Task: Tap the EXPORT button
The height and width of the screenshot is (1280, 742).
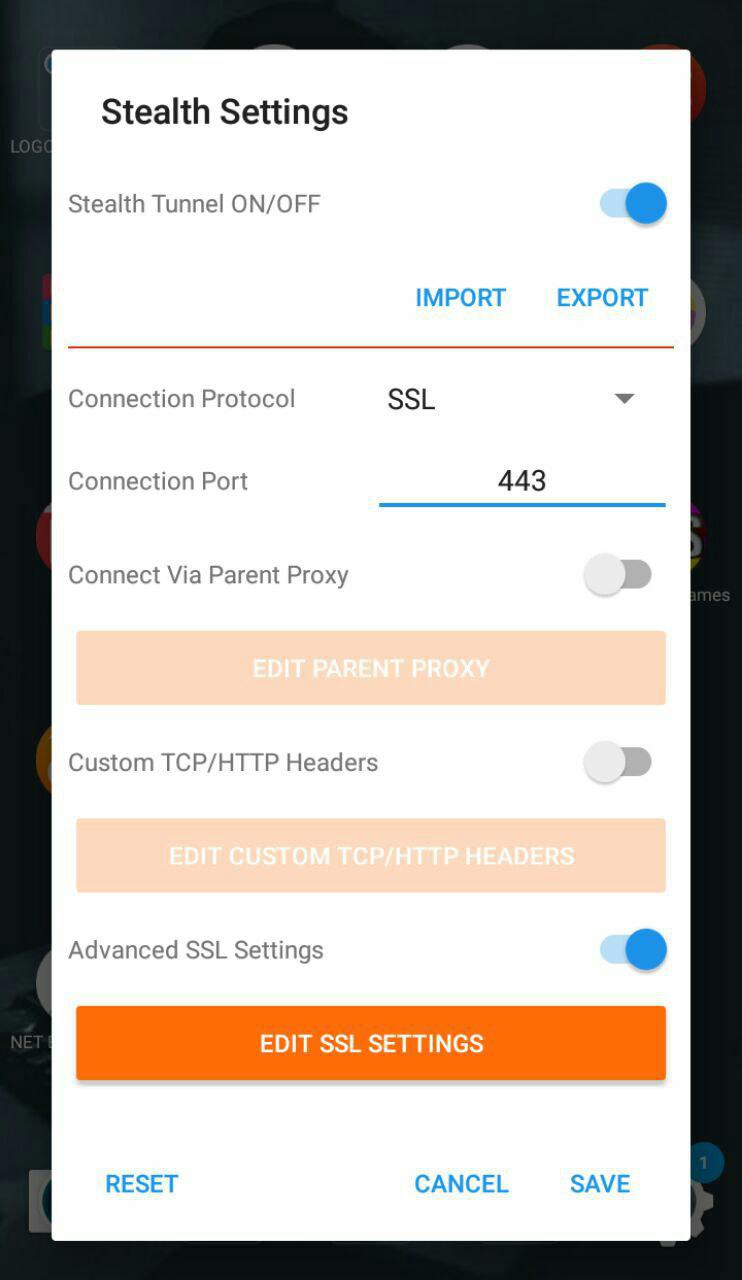Action: (602, 298)
